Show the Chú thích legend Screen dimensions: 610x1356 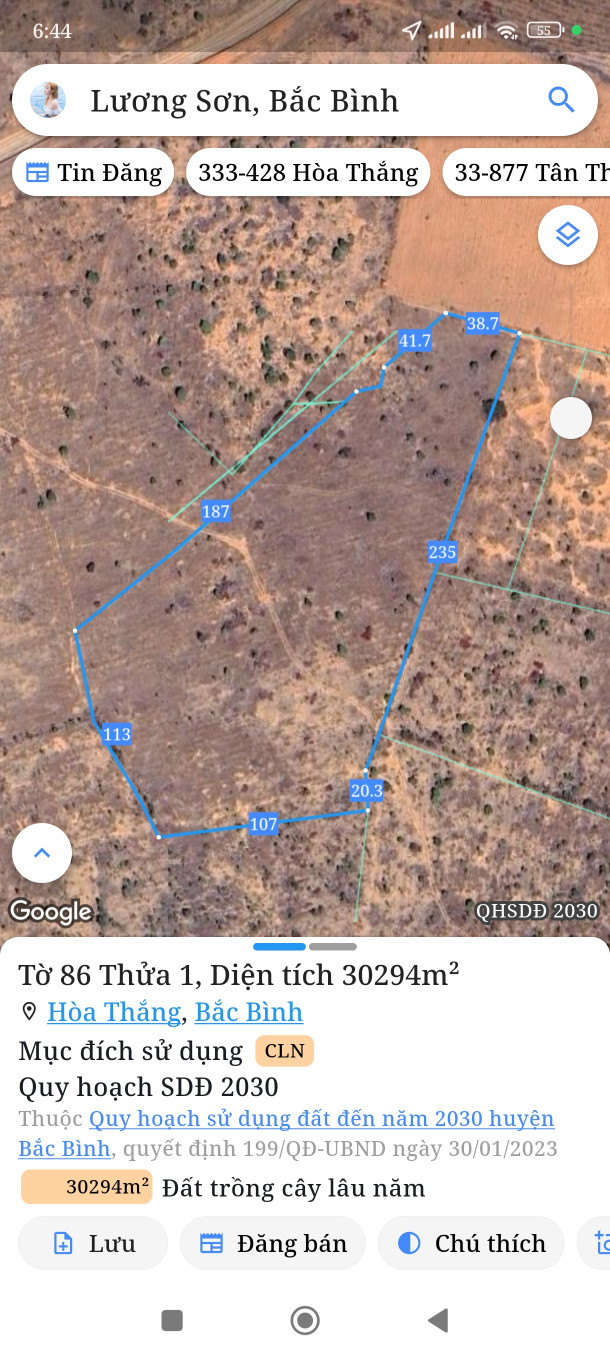[x=471, y=1243]
